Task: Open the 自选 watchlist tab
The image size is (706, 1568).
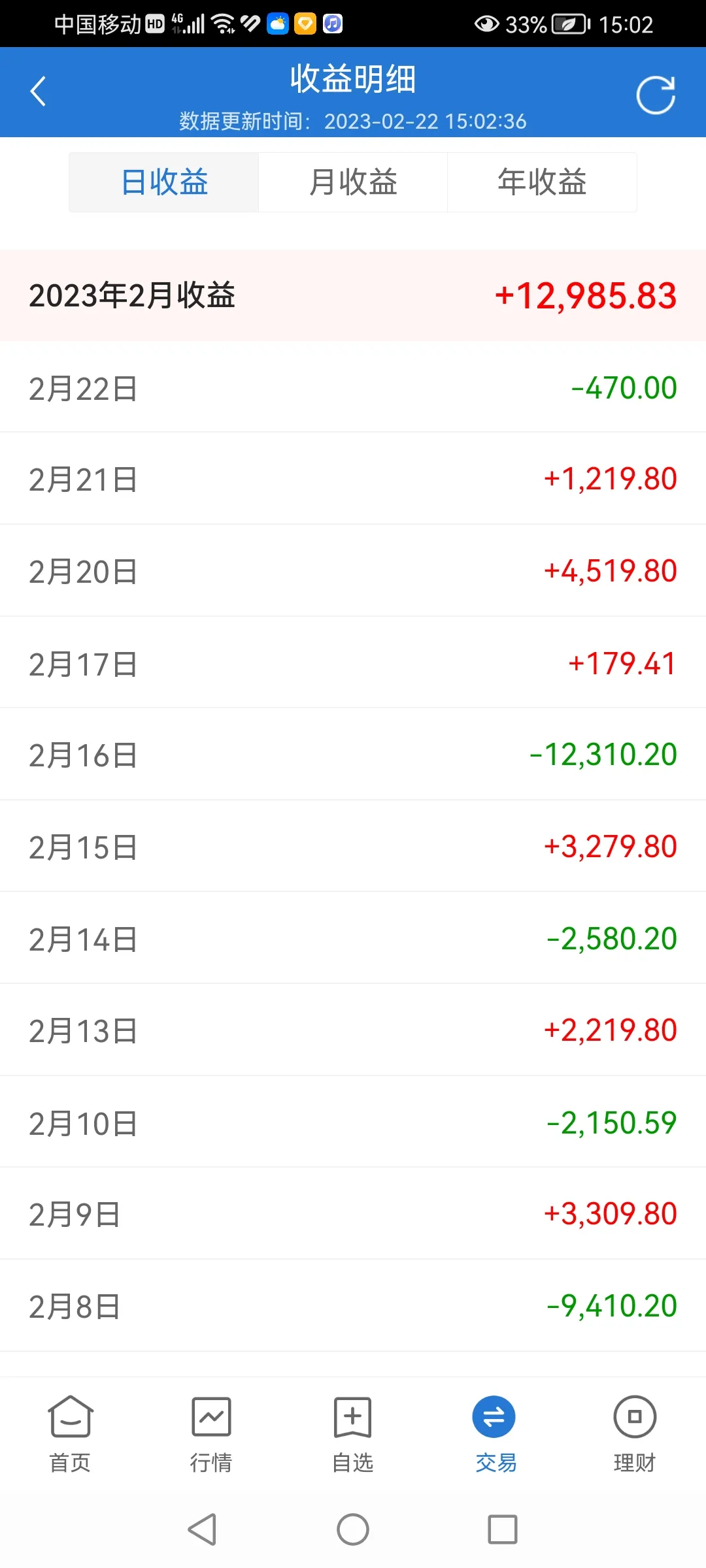Action: tap(352, 1434)
